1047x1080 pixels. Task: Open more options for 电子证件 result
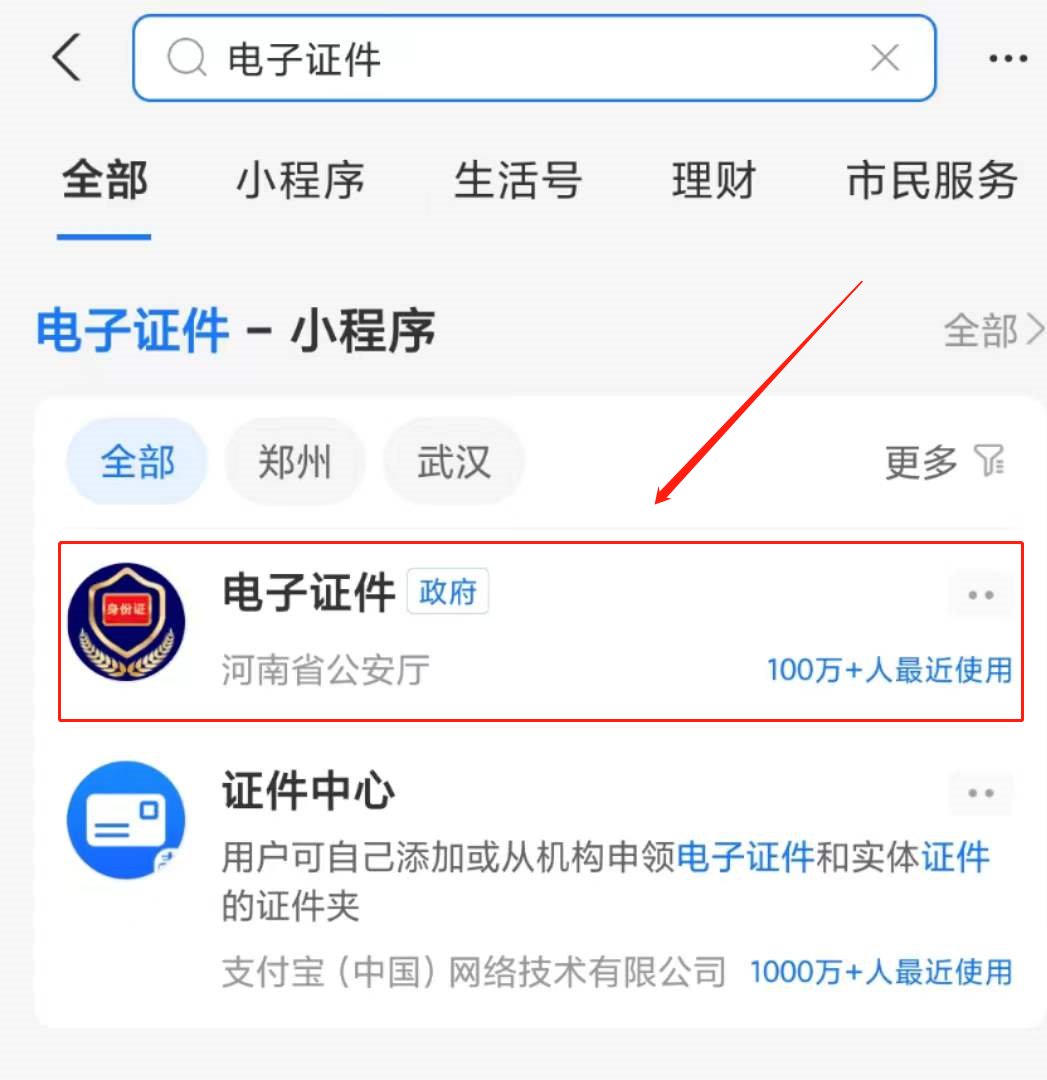coord(981,595)
